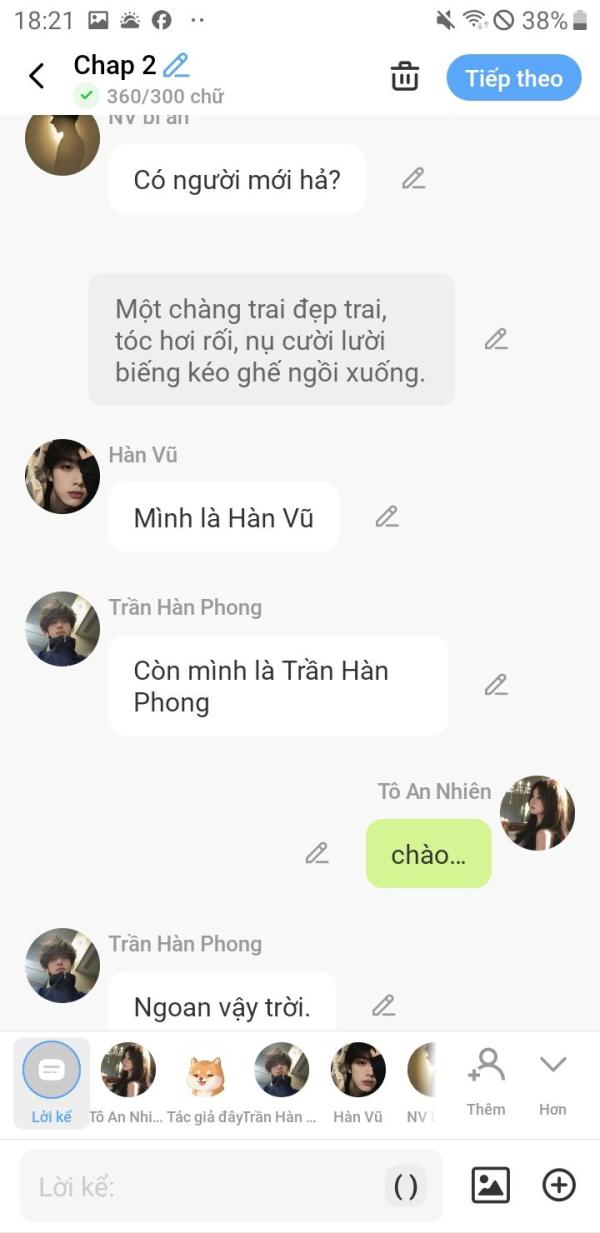Screen dimensions: 600x1233
Task: Expand the Hơn options
Action: pos(553,1082)
